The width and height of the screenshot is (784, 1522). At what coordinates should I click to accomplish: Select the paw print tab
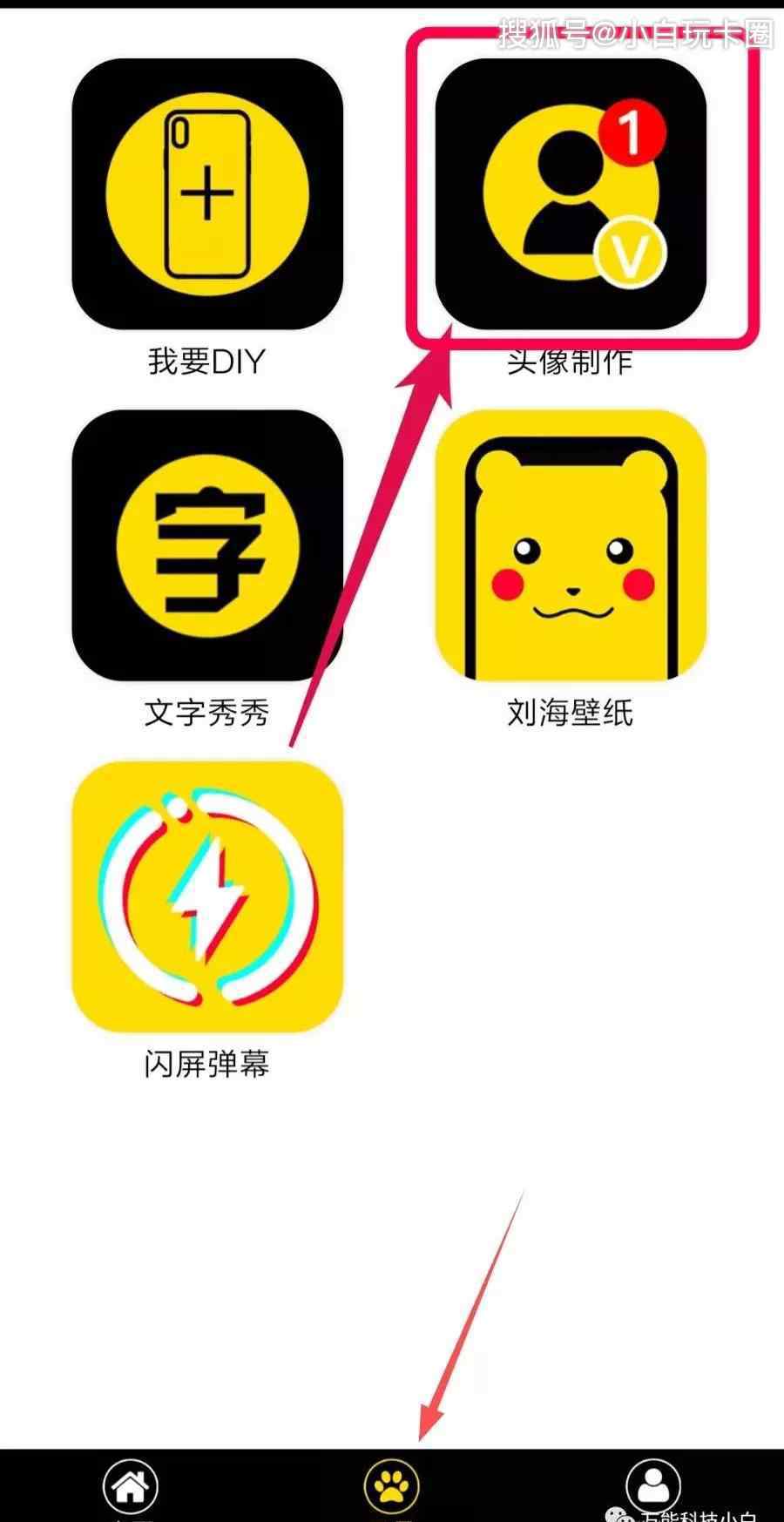click(x=391, y=1487)
